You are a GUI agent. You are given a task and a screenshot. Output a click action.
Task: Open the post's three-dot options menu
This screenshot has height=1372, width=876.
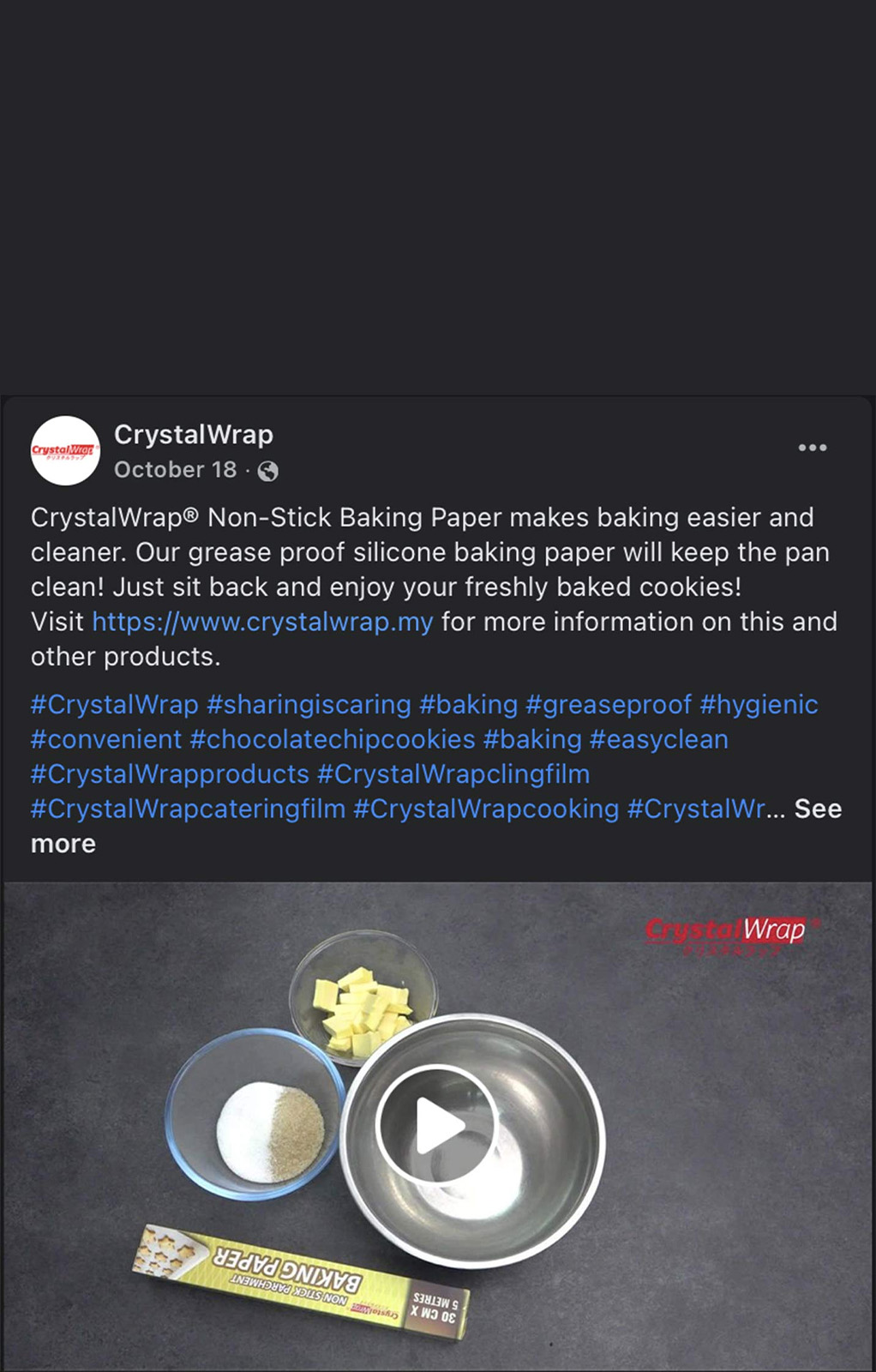pyautogui.click(x=812, y=448)
